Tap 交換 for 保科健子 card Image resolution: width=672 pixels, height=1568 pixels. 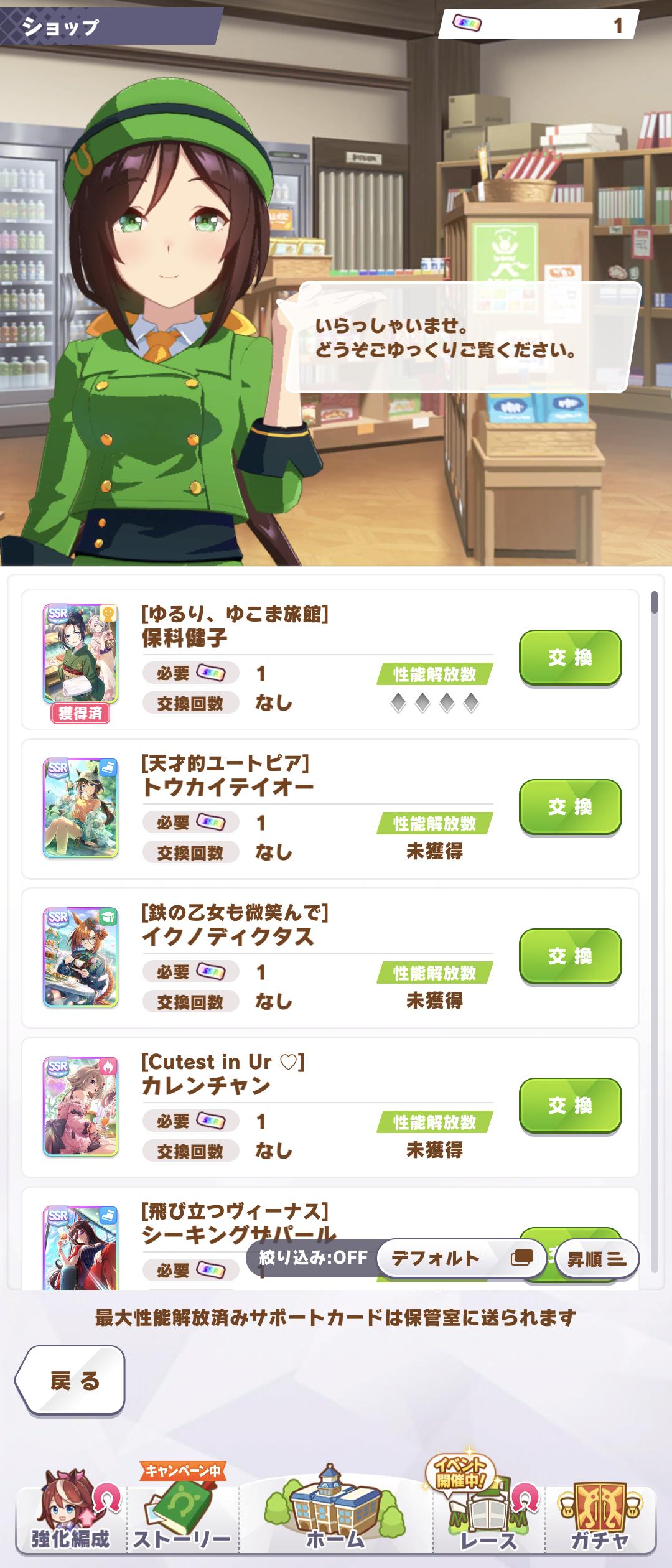click(x=570, y=658)
